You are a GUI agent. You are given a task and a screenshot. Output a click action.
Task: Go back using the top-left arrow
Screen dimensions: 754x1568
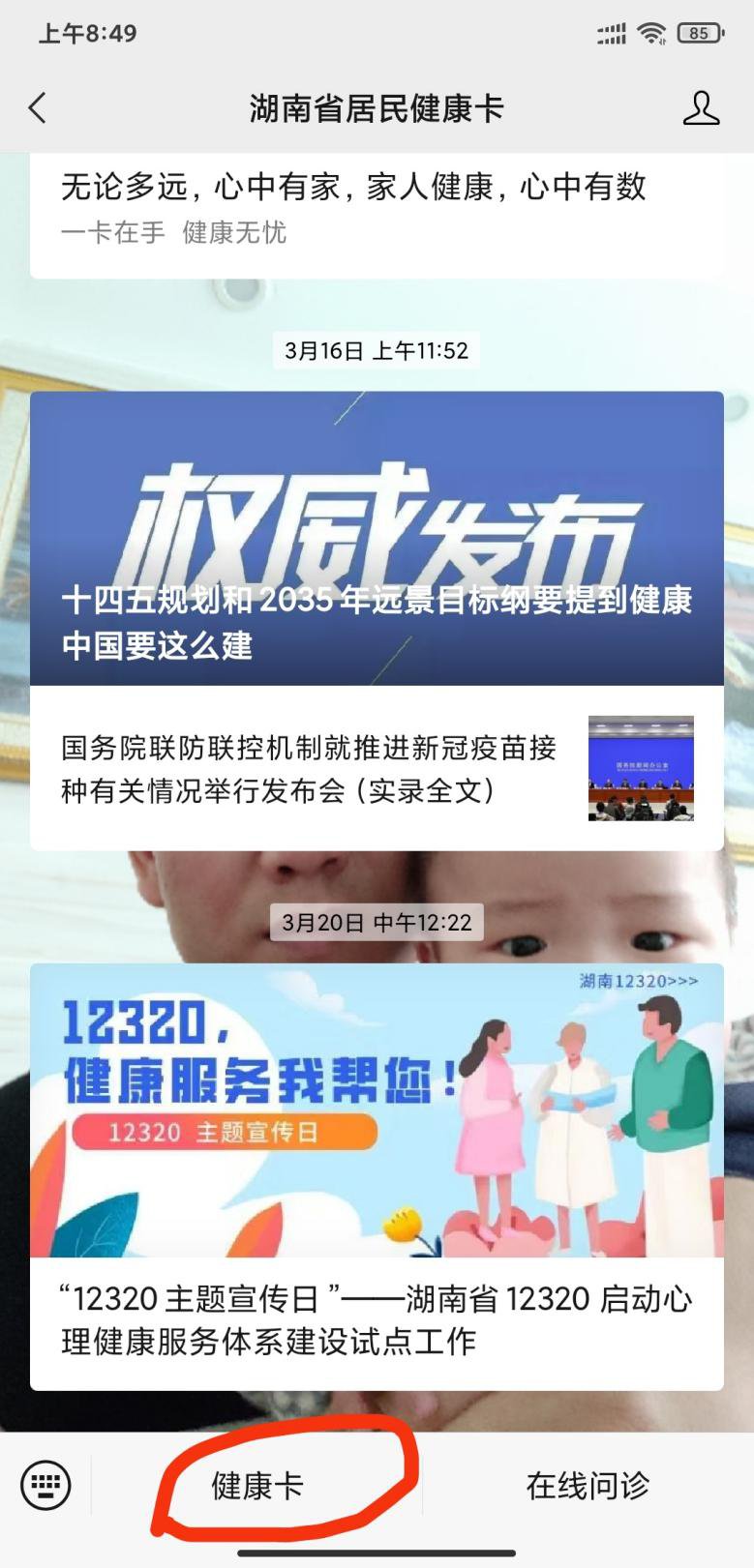point(38,107)
